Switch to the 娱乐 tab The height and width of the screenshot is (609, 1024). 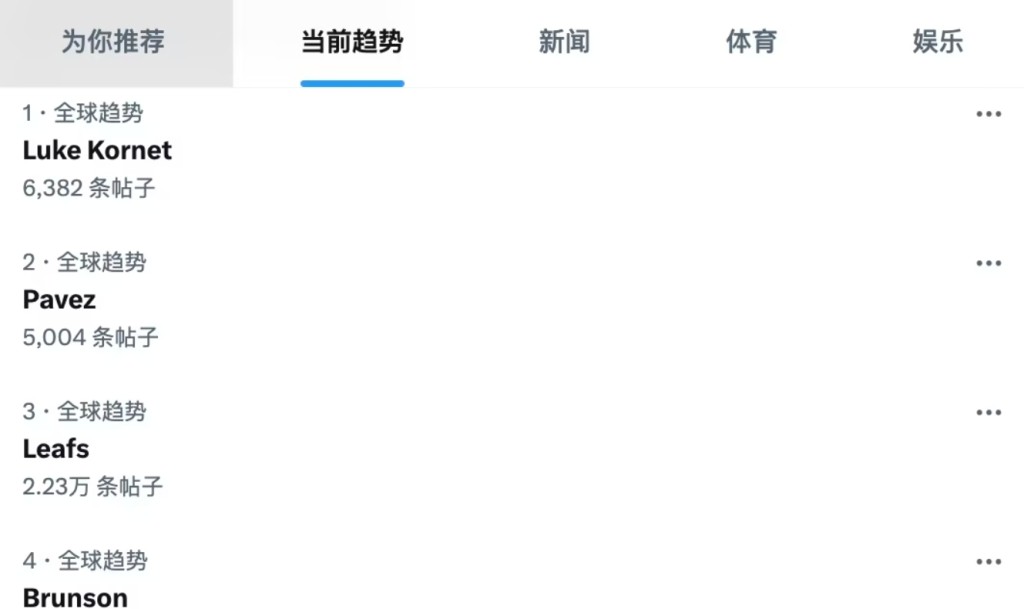pos(938,42)
